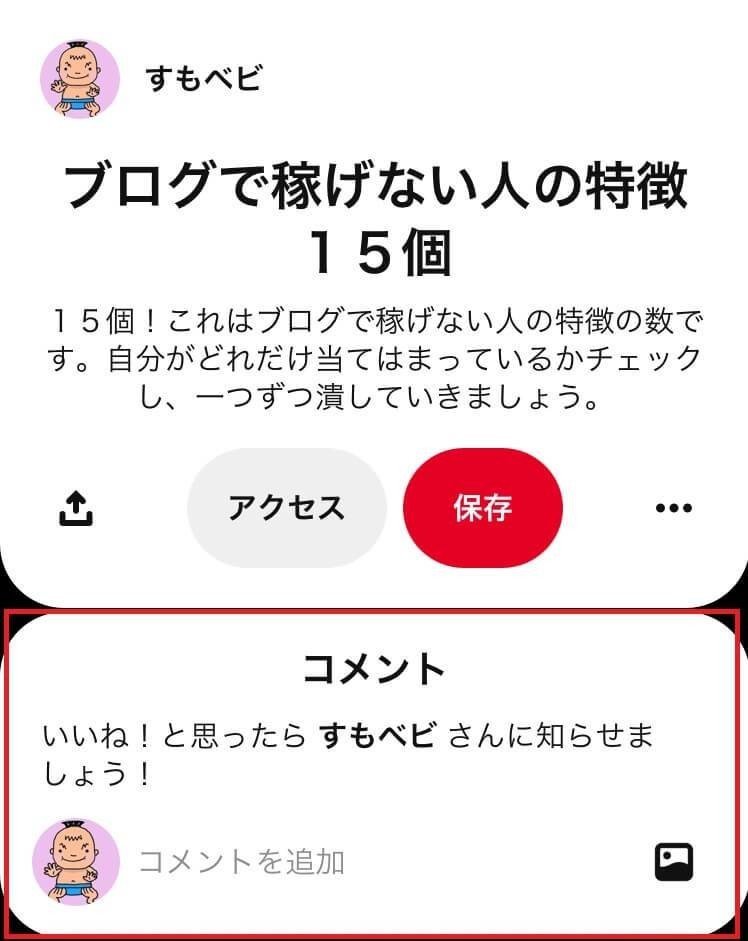Open the three-dot more options menu
Image resolution: width=748 pixels, height=941 pixels.
(673, 507)
